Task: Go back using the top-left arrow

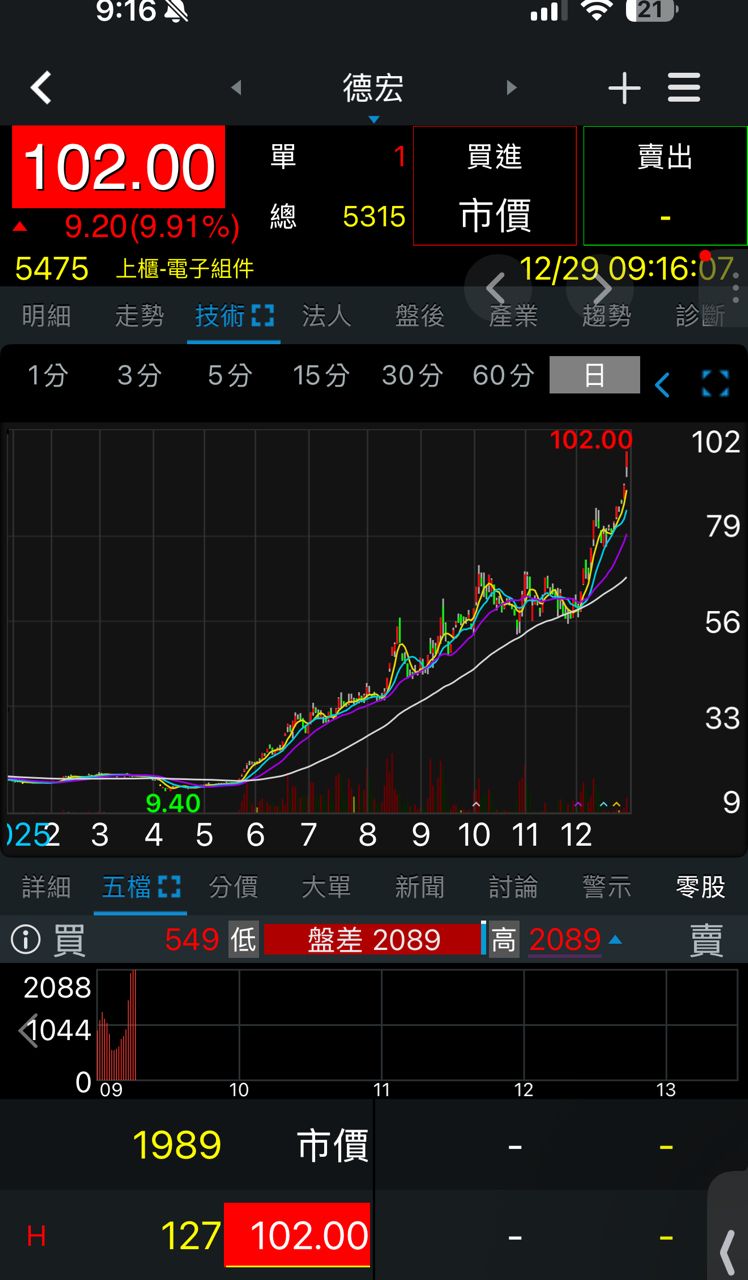Action: click(x=41, y=88)
